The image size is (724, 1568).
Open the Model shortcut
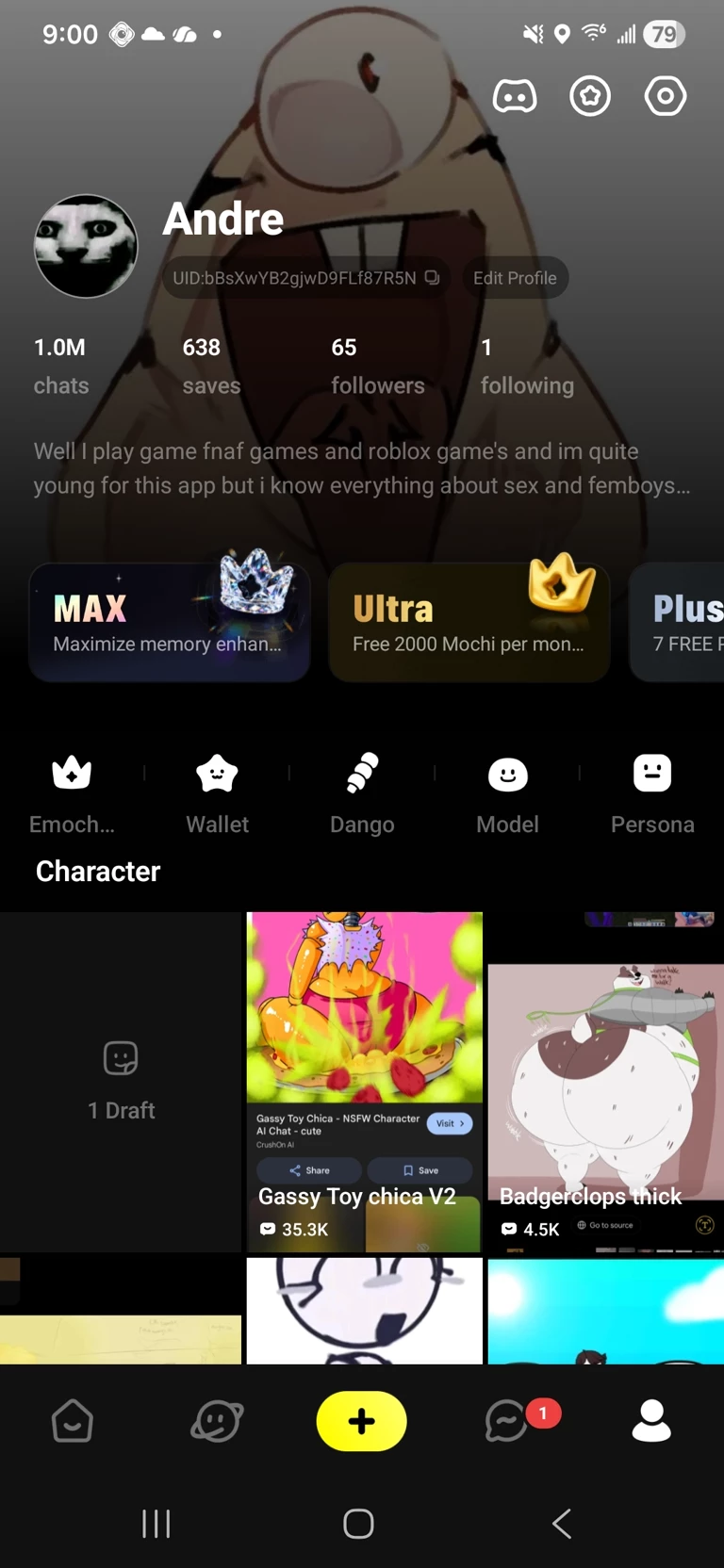pyautogui.click(x=507, y=793)
